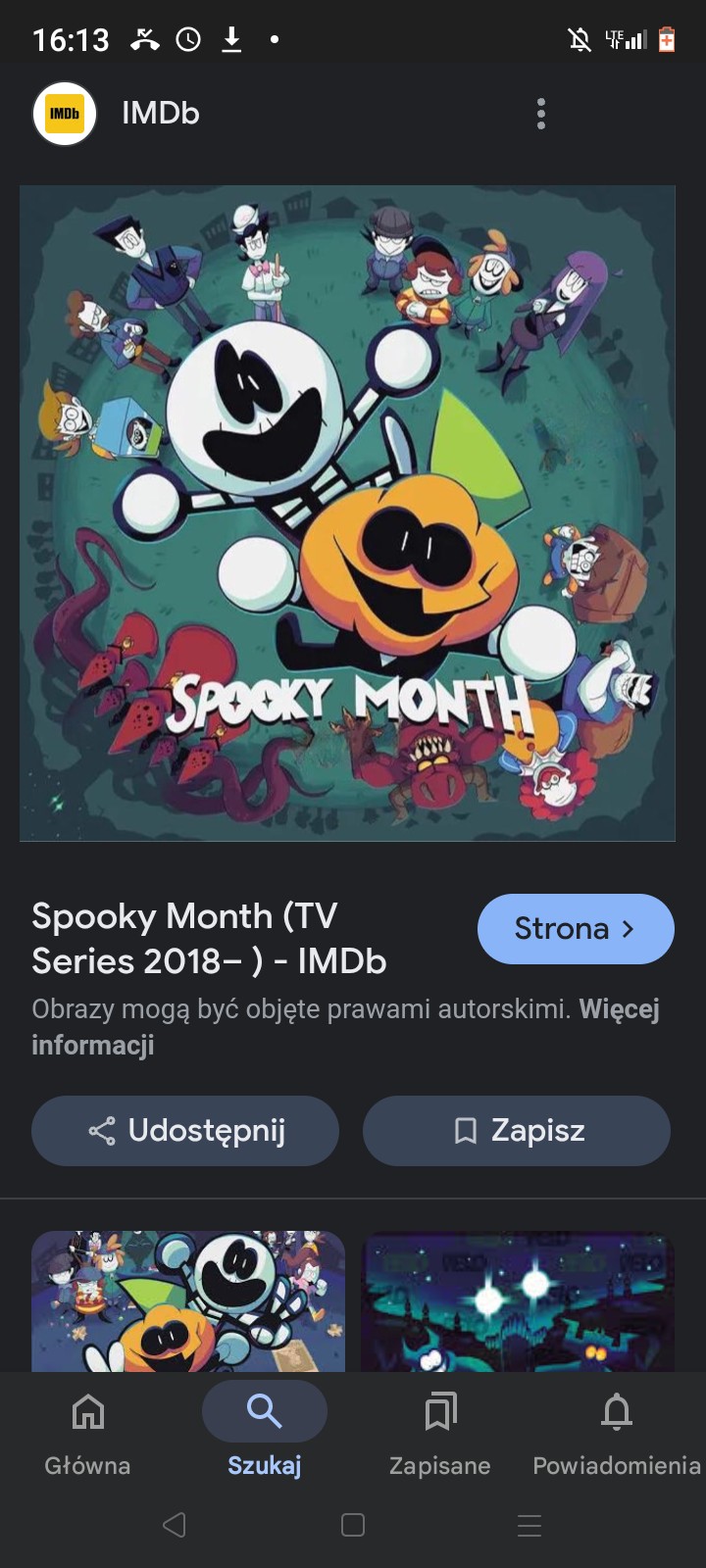Viewport: 706px width, 1568px height.
Task: Tap the Strona button to visit the page
Action: (576, 928)
